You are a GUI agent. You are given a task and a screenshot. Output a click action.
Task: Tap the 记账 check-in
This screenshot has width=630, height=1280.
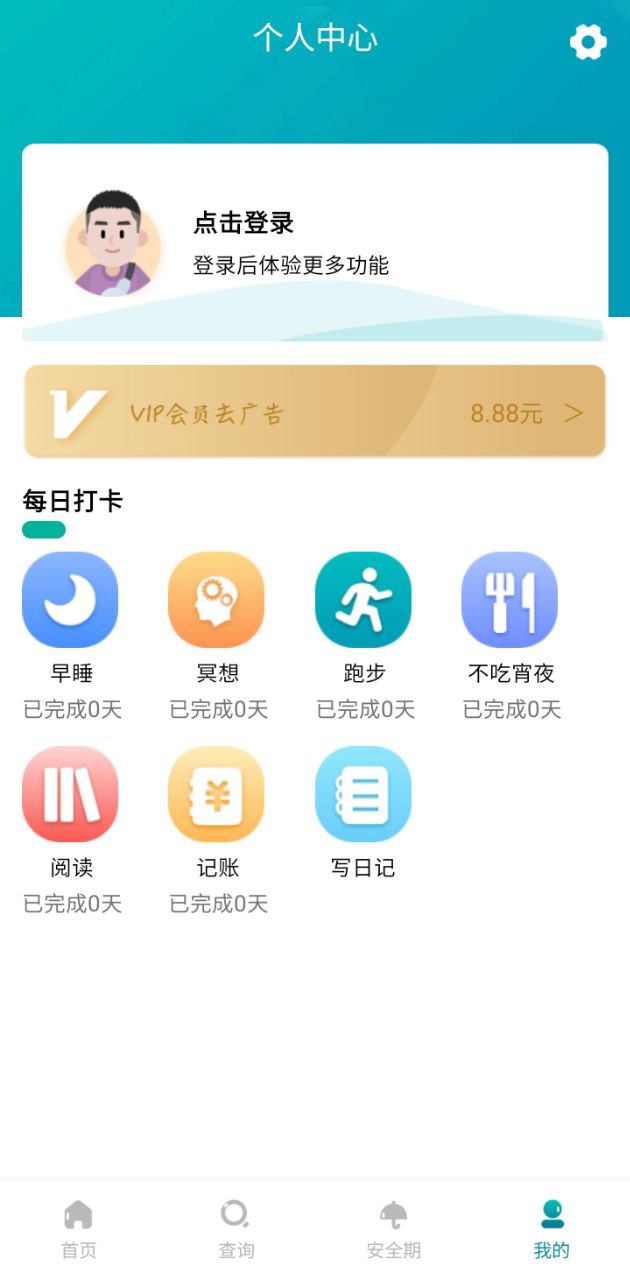(216, 795)
